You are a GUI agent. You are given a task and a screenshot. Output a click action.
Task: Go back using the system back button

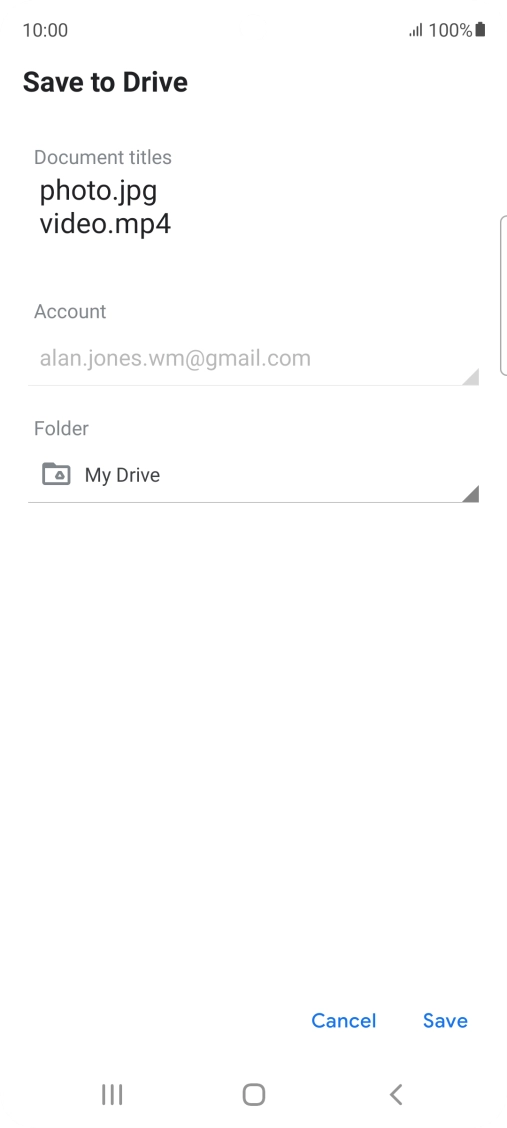pyautogui.click(x=395, y=1094)
